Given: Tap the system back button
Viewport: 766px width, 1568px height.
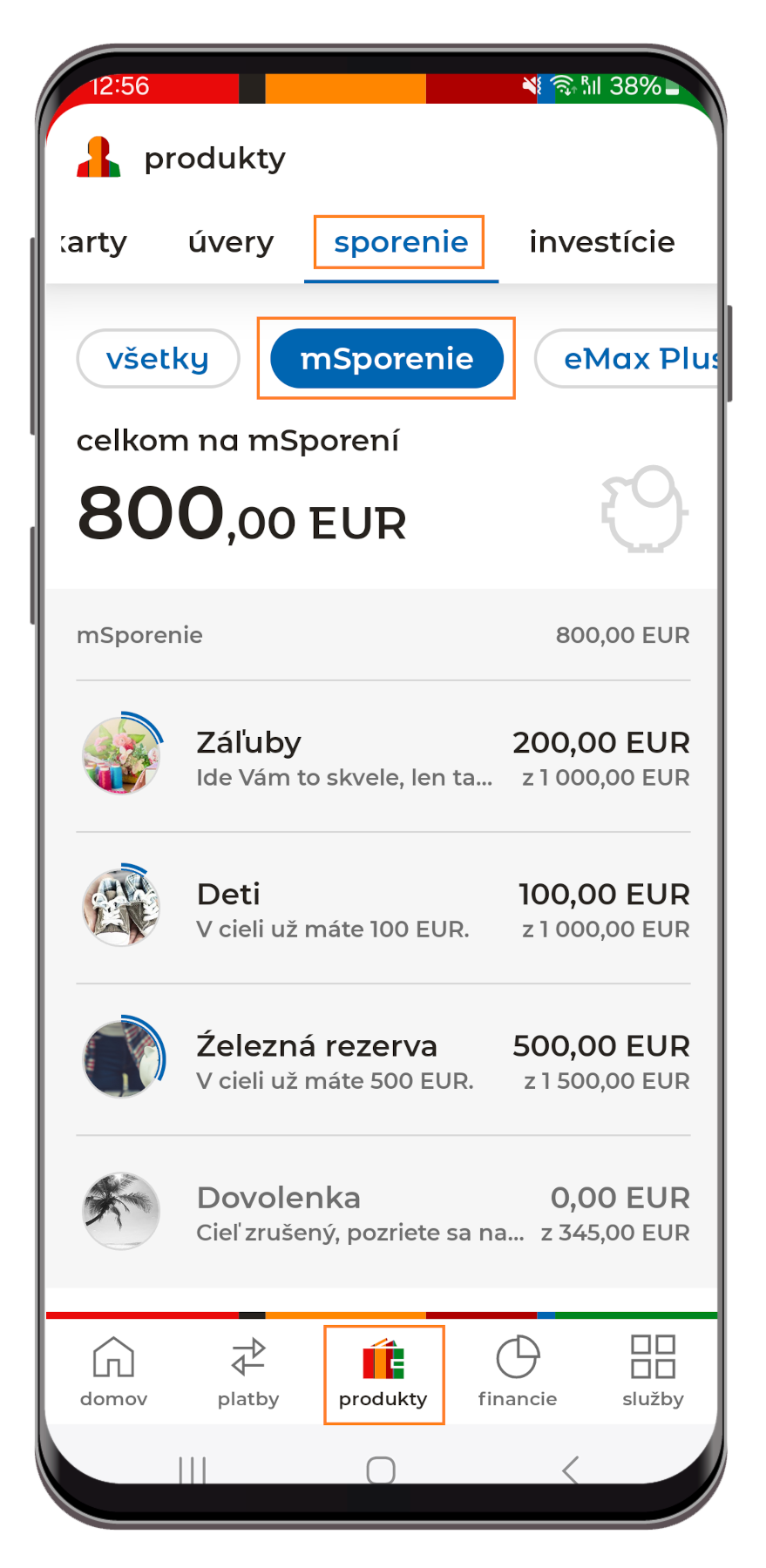Looking at the screenshot, I should click(x=571, y=1470).
